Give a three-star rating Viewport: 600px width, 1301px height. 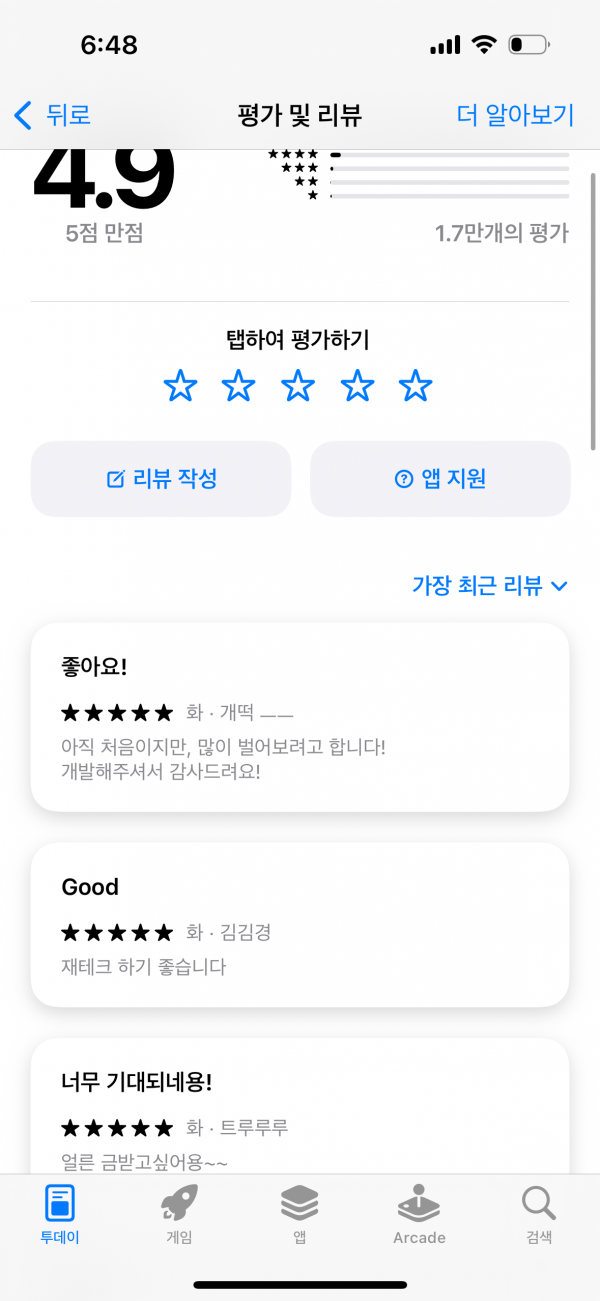(298, 385)
